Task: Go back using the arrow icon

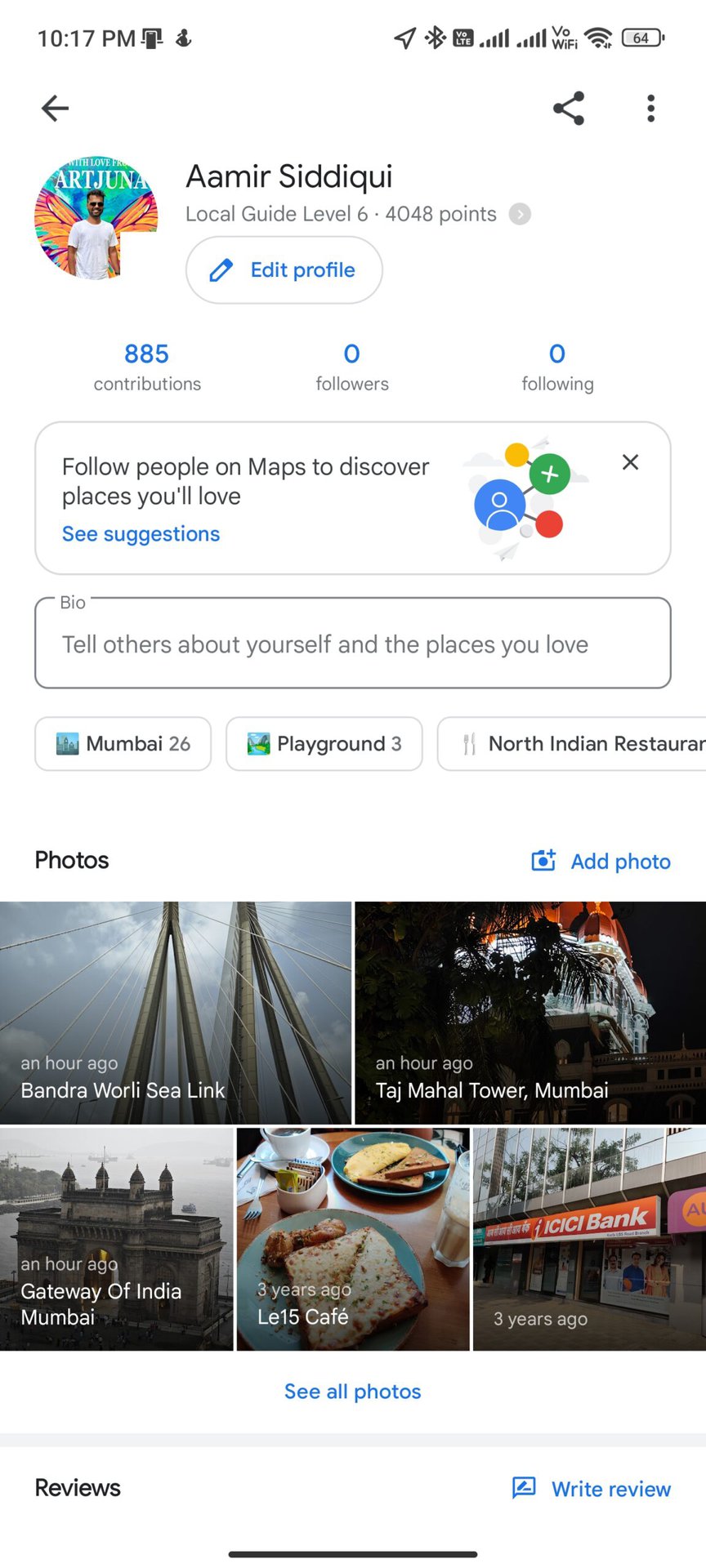Action: [55, 108]
